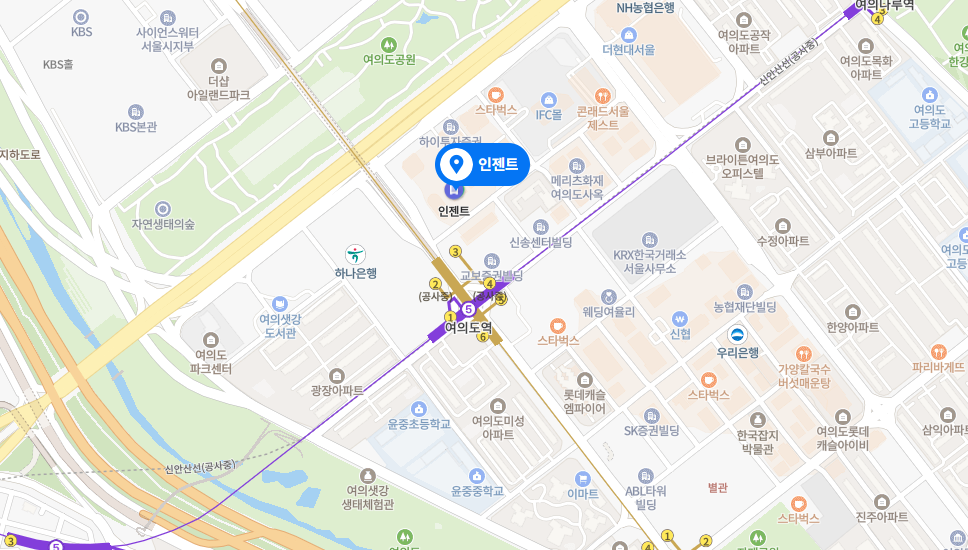Tap the blue 인젠트 location pin

point(456,164)
